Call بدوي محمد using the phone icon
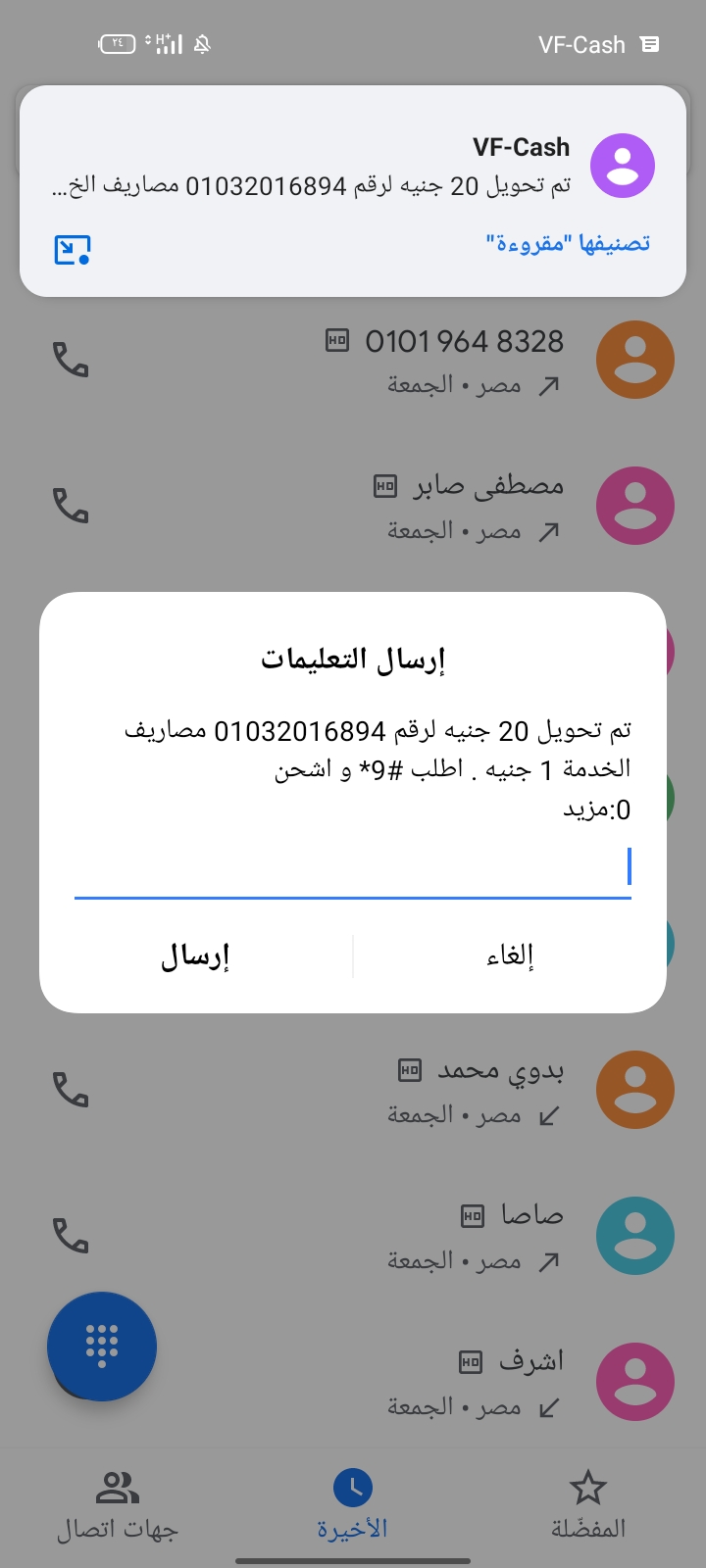This screenshot has width=706, height=1568. (71, 1090)
